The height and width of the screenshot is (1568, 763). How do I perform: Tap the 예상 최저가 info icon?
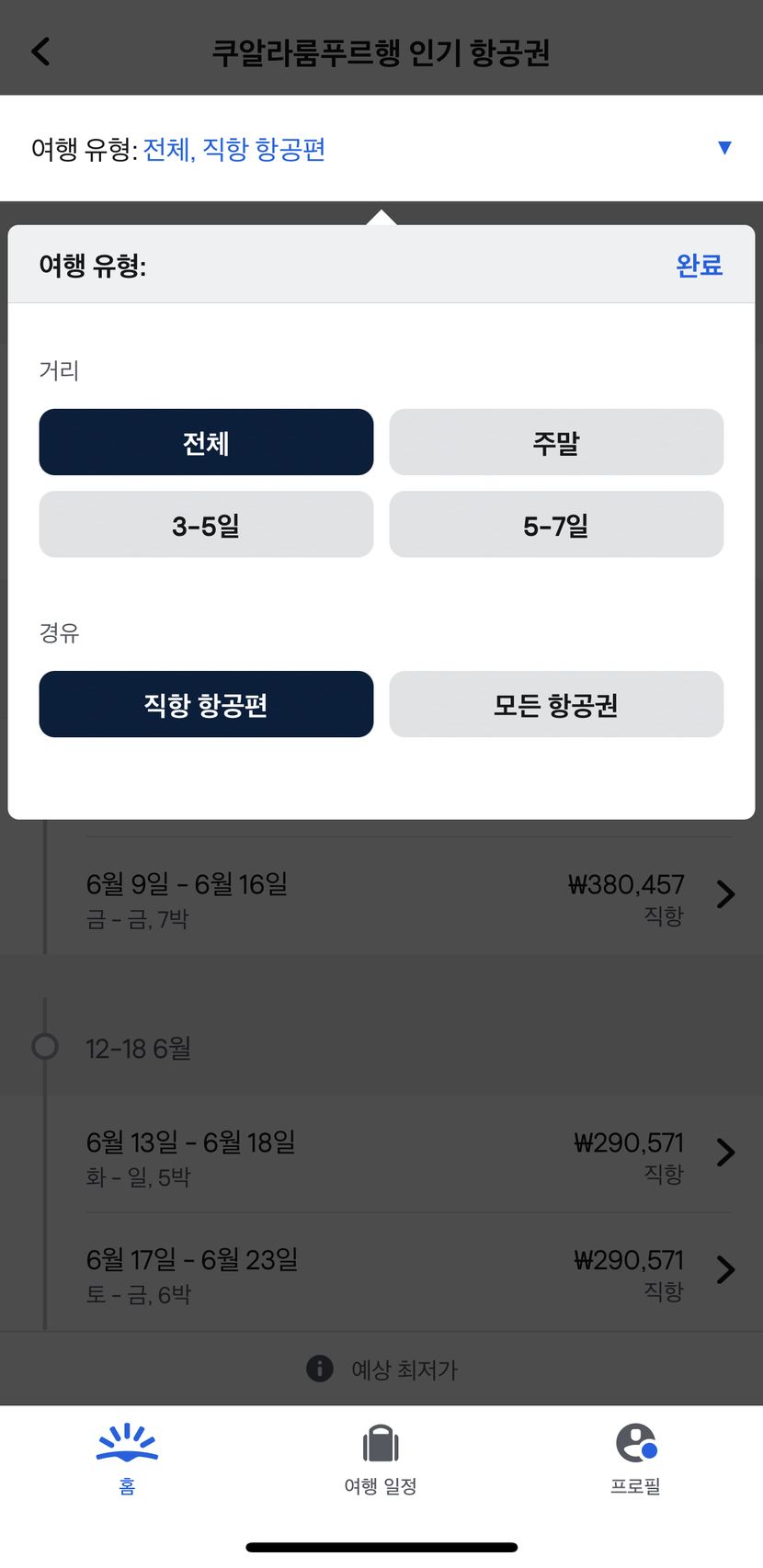point(319,1369)
